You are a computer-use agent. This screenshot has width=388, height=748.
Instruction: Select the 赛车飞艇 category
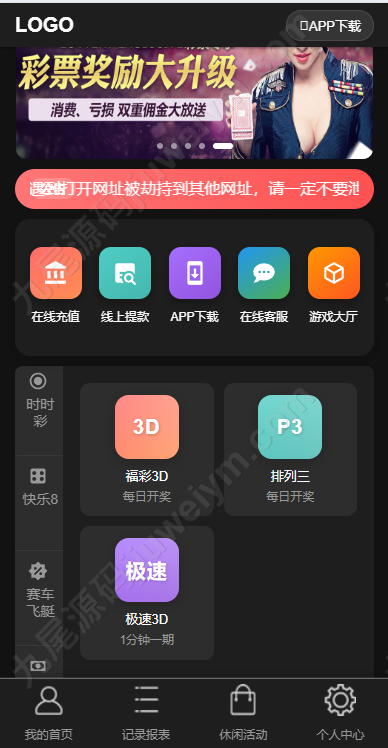39,590
